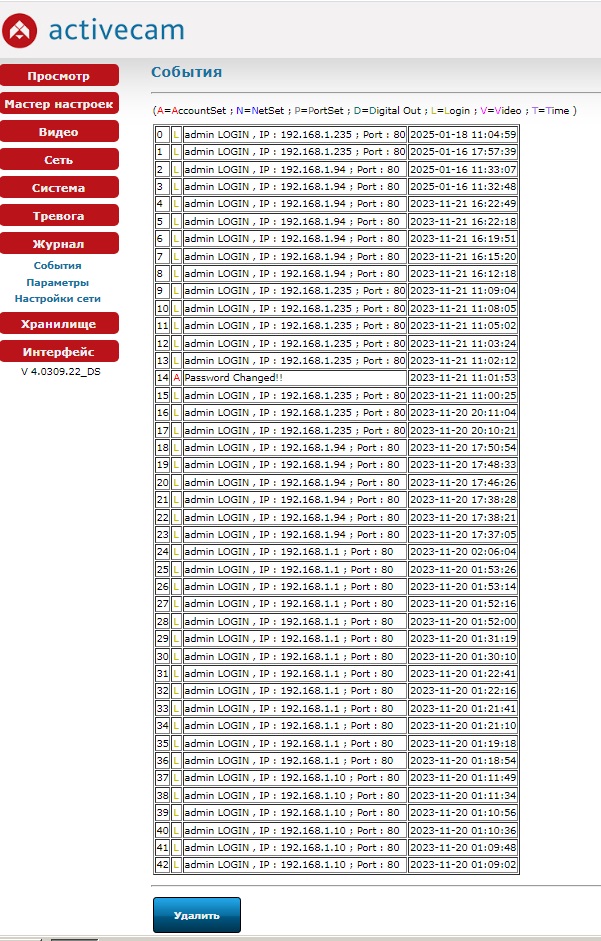Open the Хранилище section
Image resolution: width=601 pixels, height=941 pixels.
tap(59, 323)
